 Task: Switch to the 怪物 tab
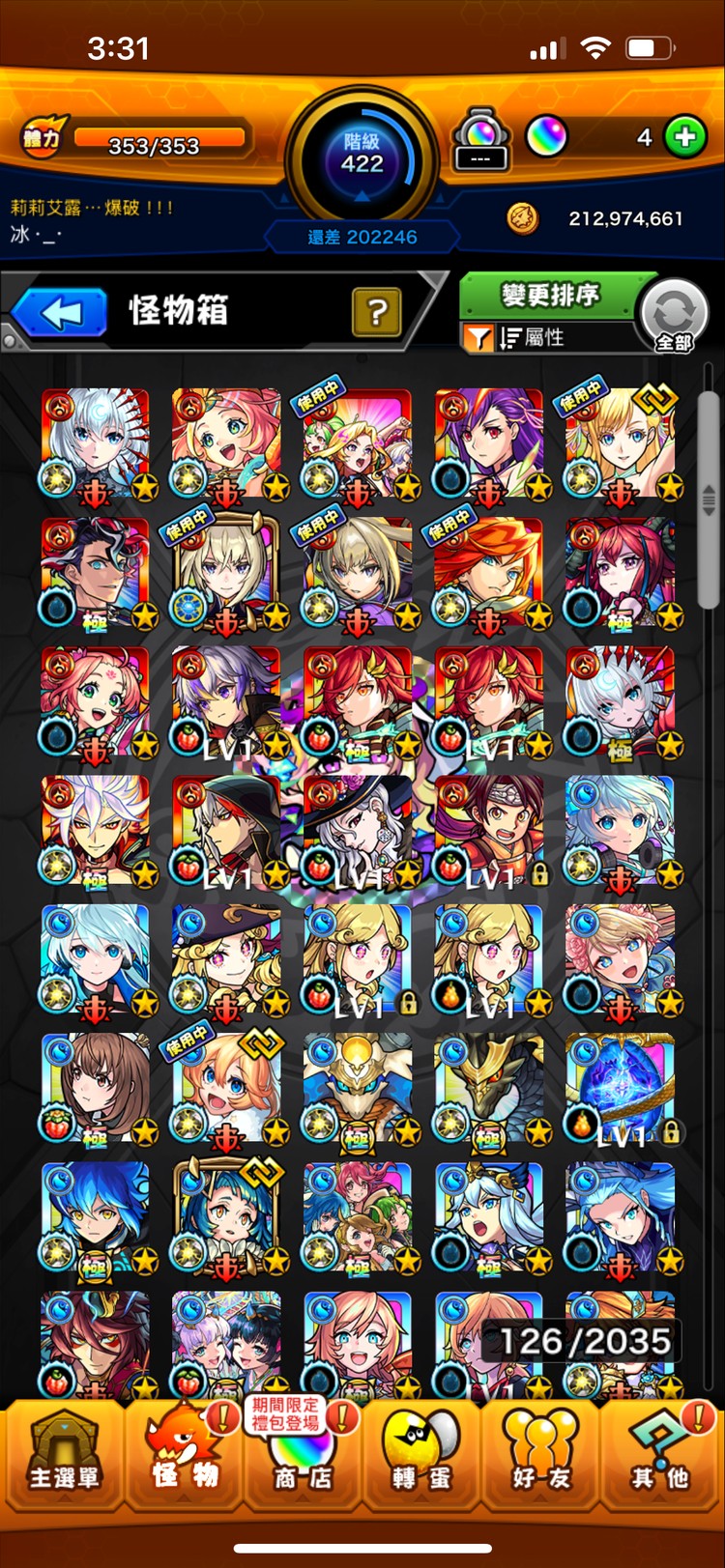click(x=184, y=1454)
